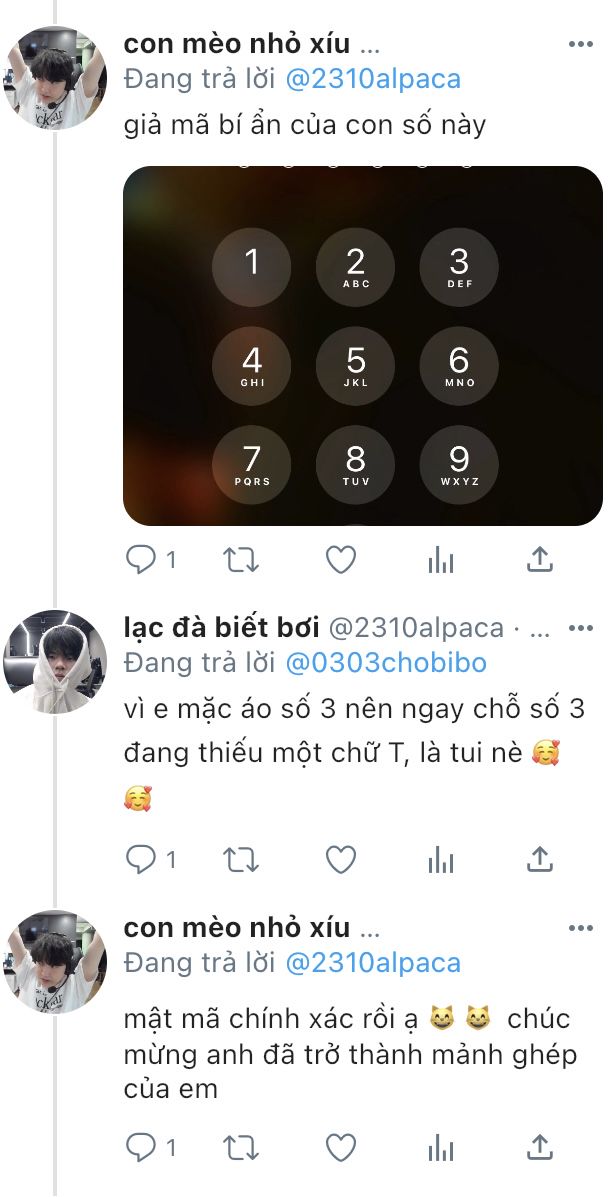
Task: Open @2310alpaca mention in 'giả mã bí ẩn' tweet
Action: point(373,79)
